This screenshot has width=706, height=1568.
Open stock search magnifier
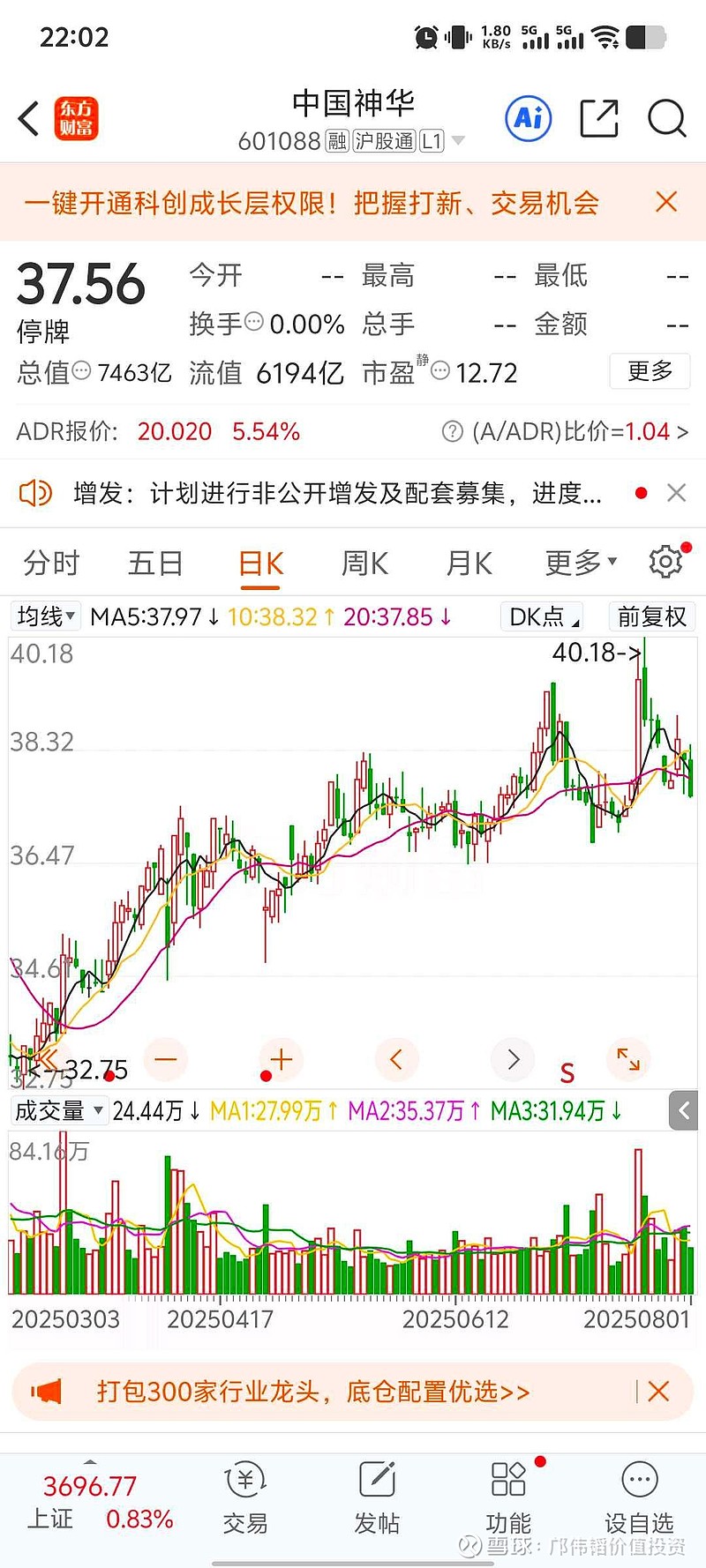coord(666,118)
